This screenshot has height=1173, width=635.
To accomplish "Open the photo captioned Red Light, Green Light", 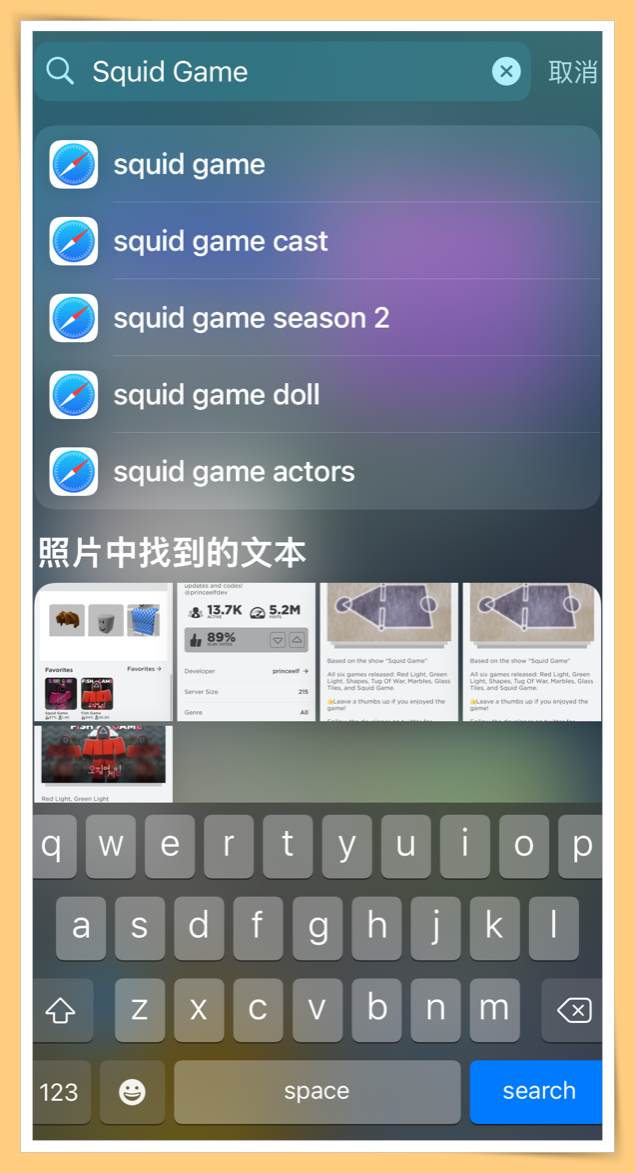I will (x=103, y=764).
